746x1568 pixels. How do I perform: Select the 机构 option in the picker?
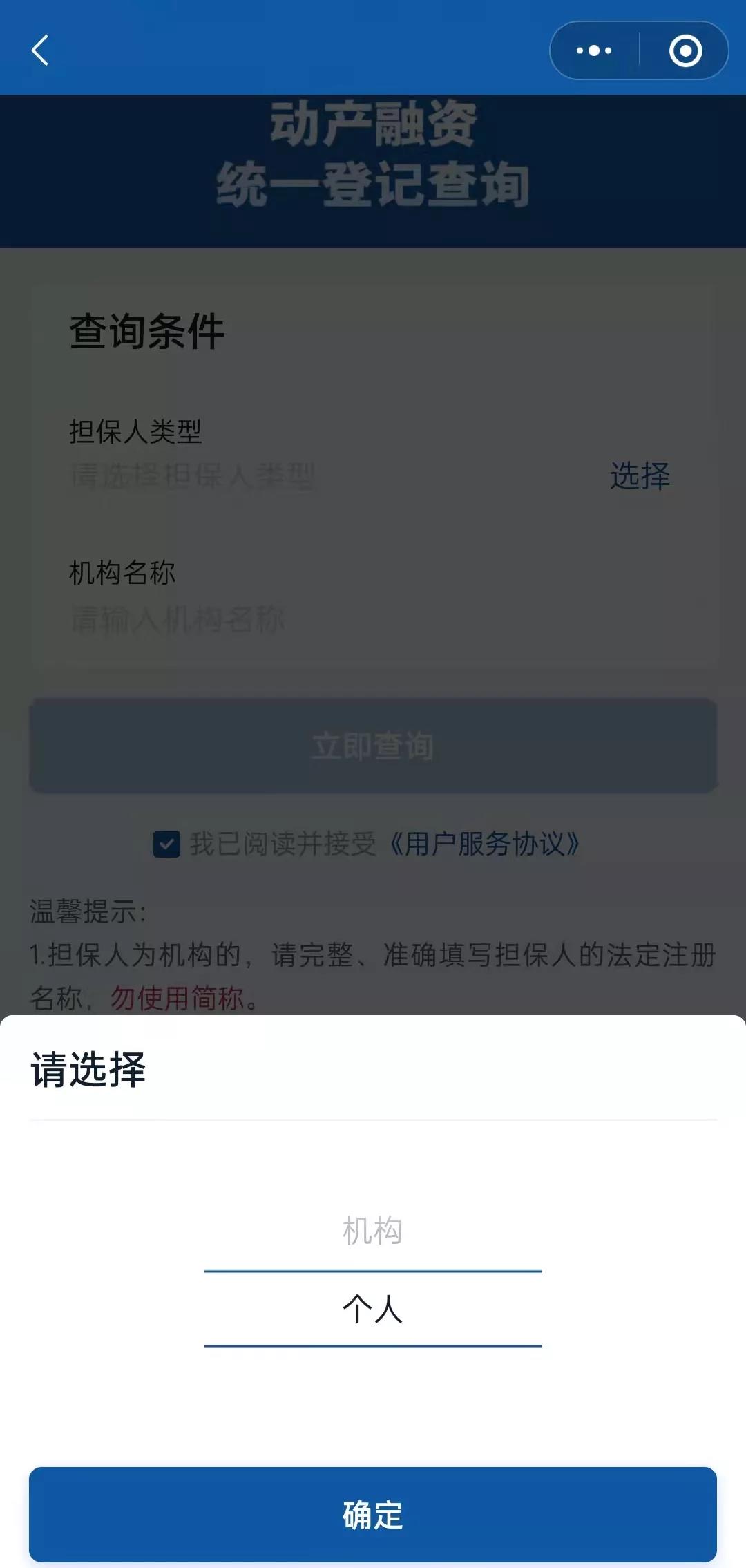point(372,1231)
